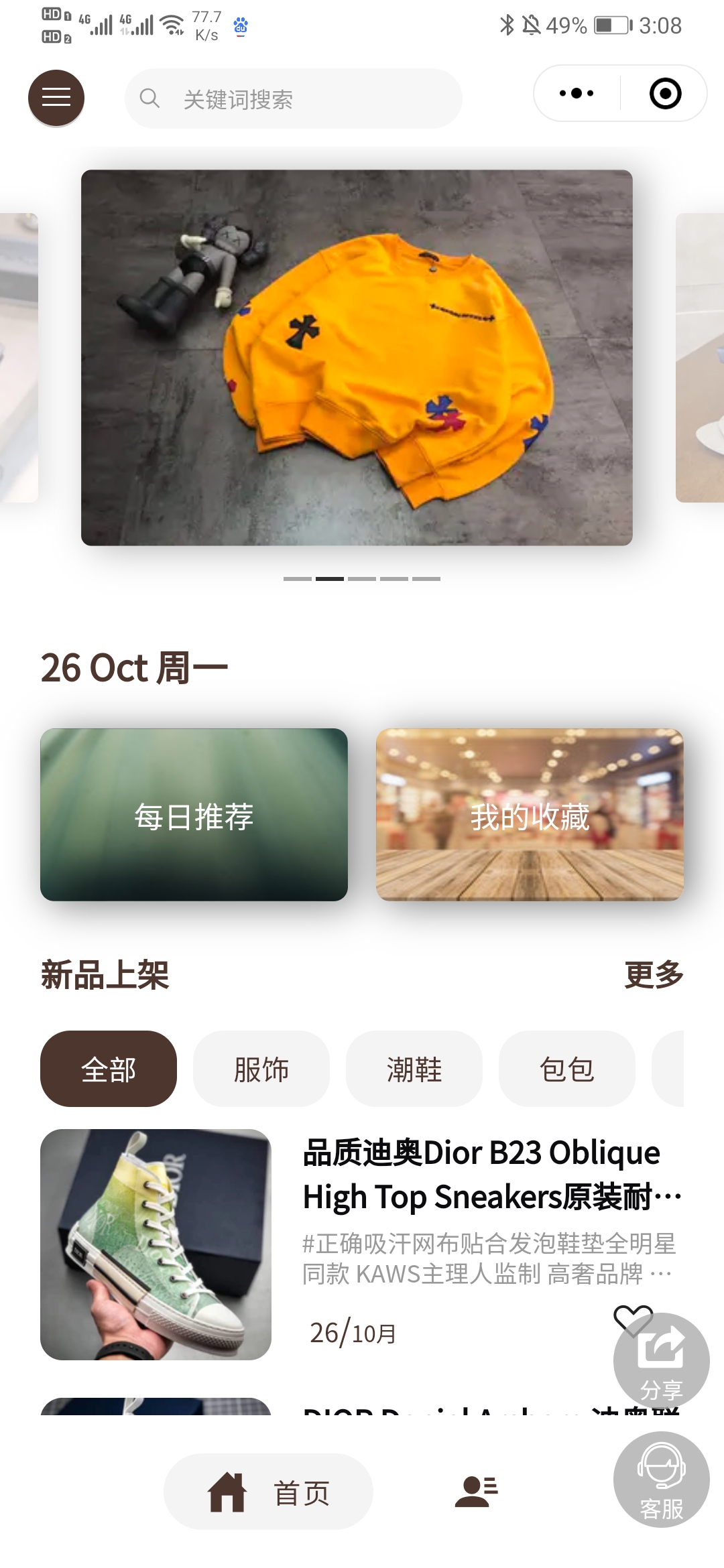This screenshot has width=724, height=1568.
Task: Switch to the 首页 home tab
Action: [x=268, y=1492]
